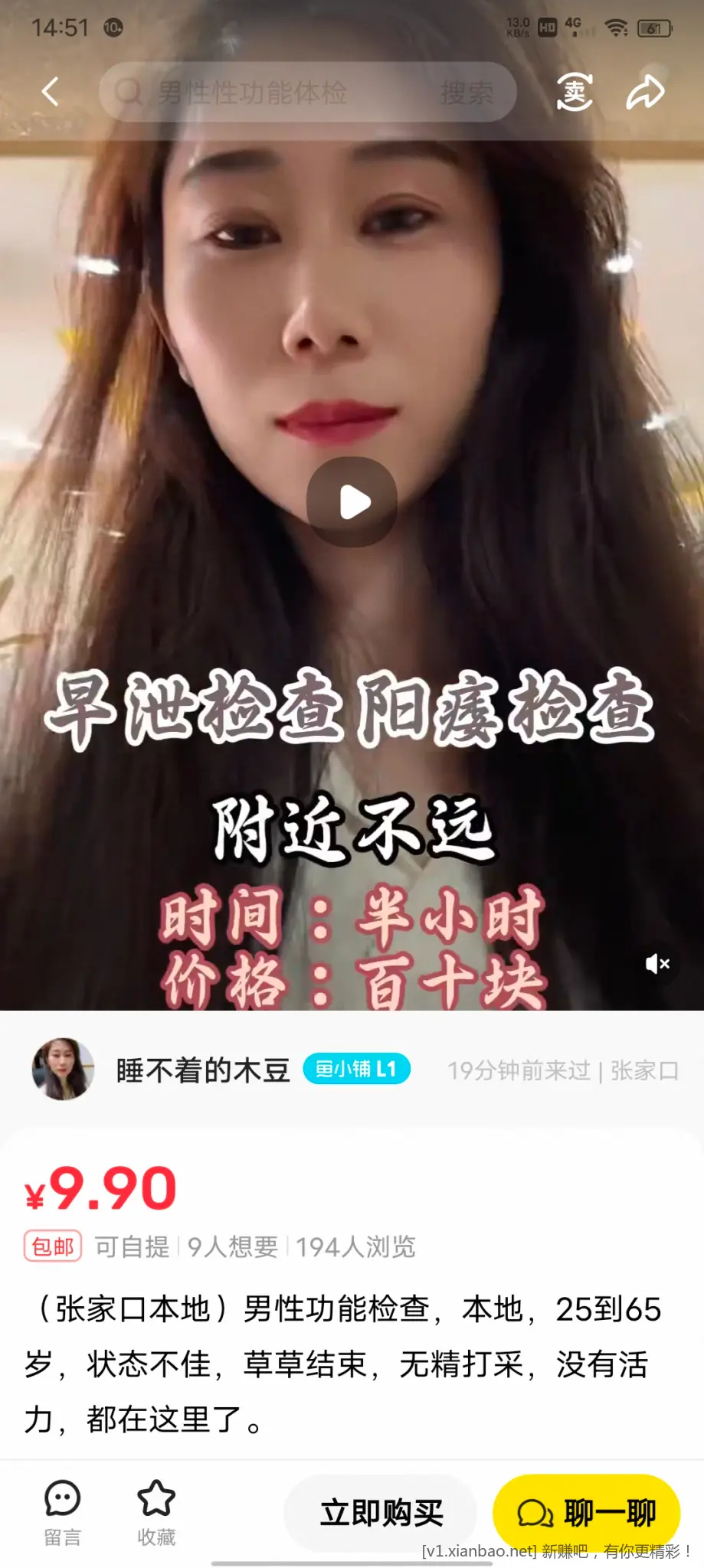Open the 聊一聊 chat icon
Viewport: 704px width, 1568px height.
pos(537,1512)
